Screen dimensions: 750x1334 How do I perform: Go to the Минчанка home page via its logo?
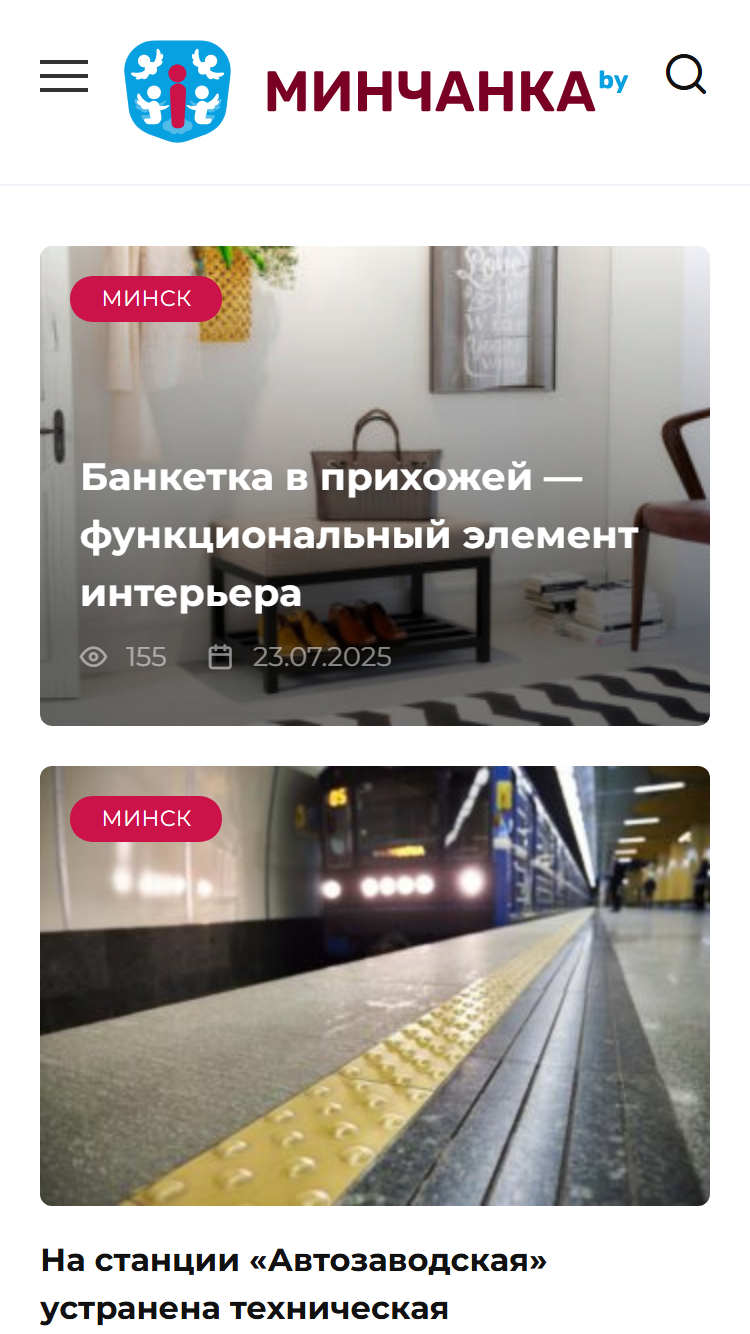point(376,91)
